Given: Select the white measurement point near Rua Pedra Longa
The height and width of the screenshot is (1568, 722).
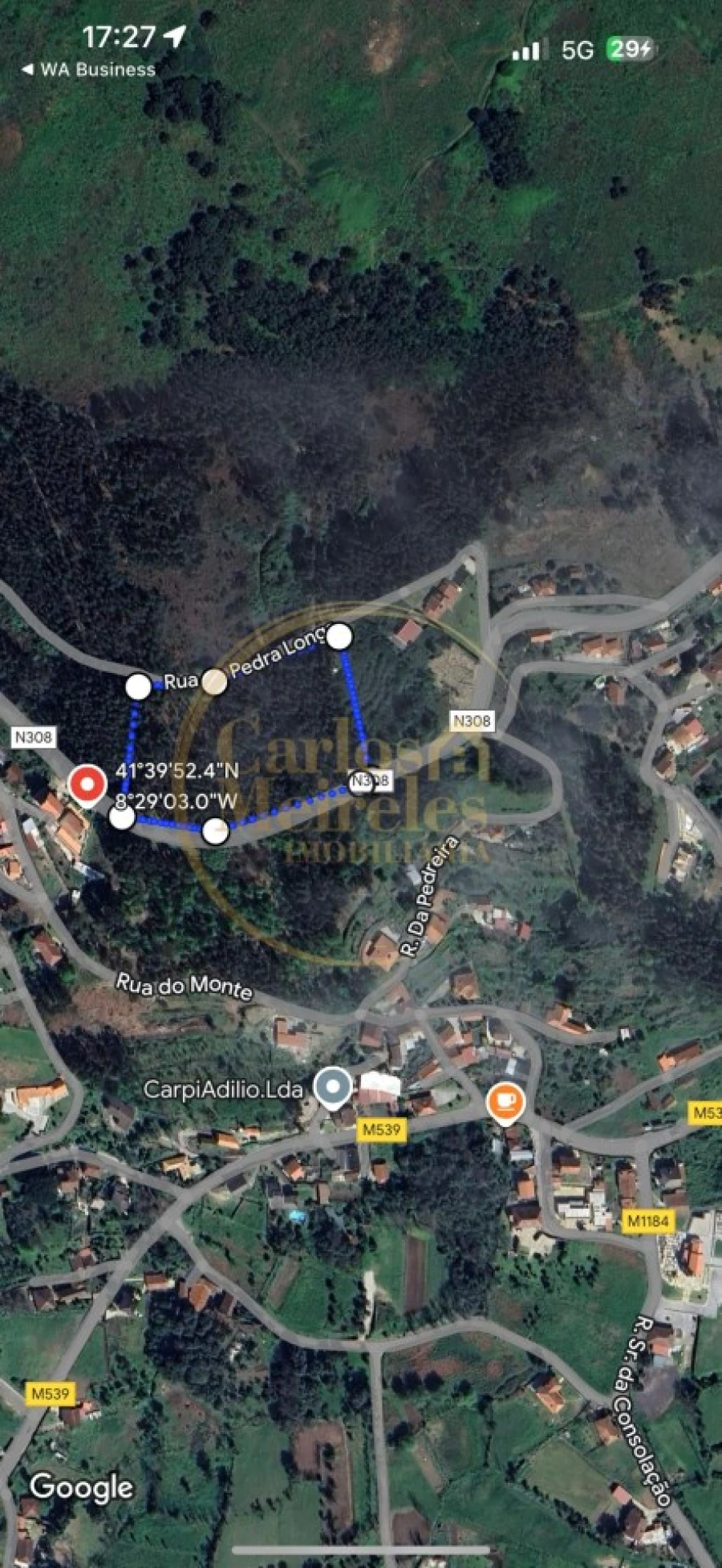Looking at the screenshot, I should (x=138, y=686).
